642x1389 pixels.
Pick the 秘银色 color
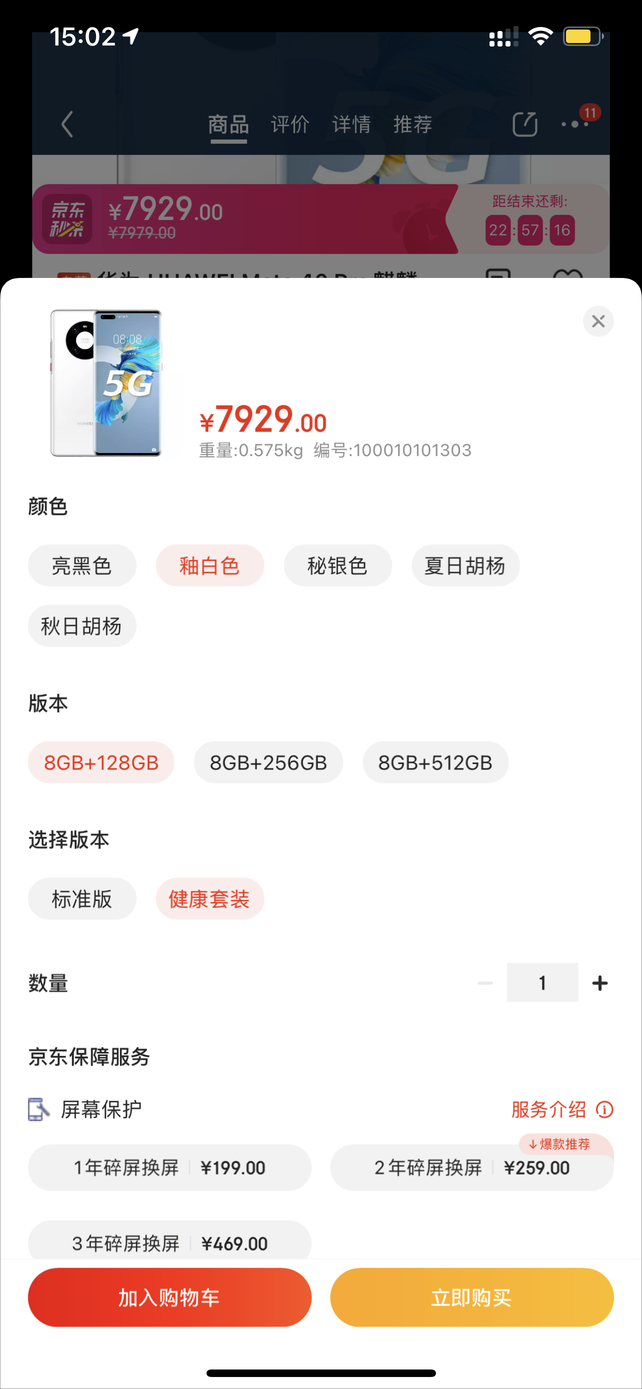tap(337, 566)
